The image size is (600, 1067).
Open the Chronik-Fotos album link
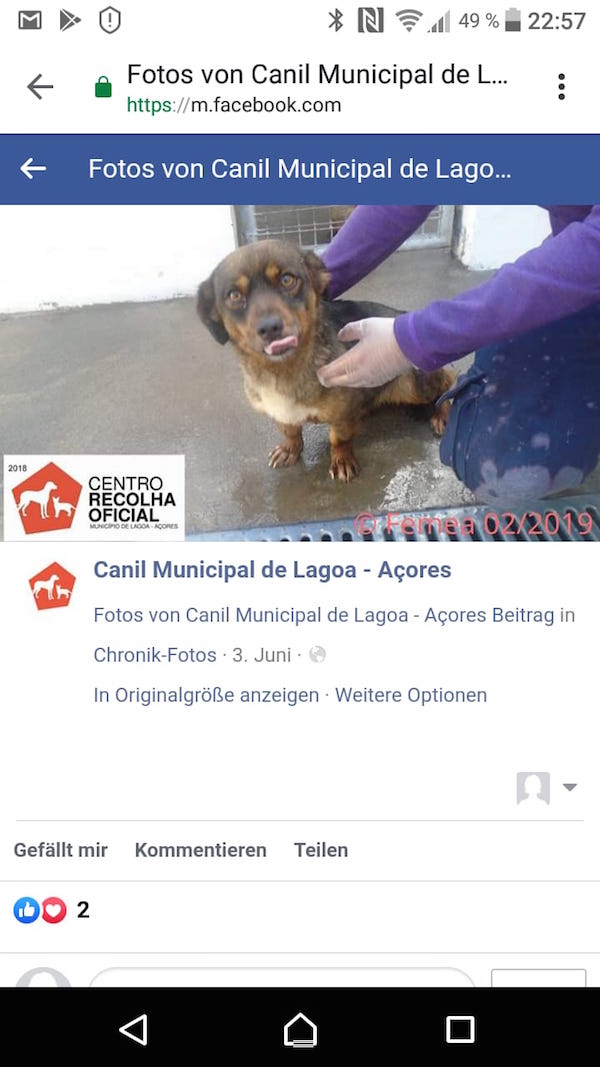tap(155, 655)
